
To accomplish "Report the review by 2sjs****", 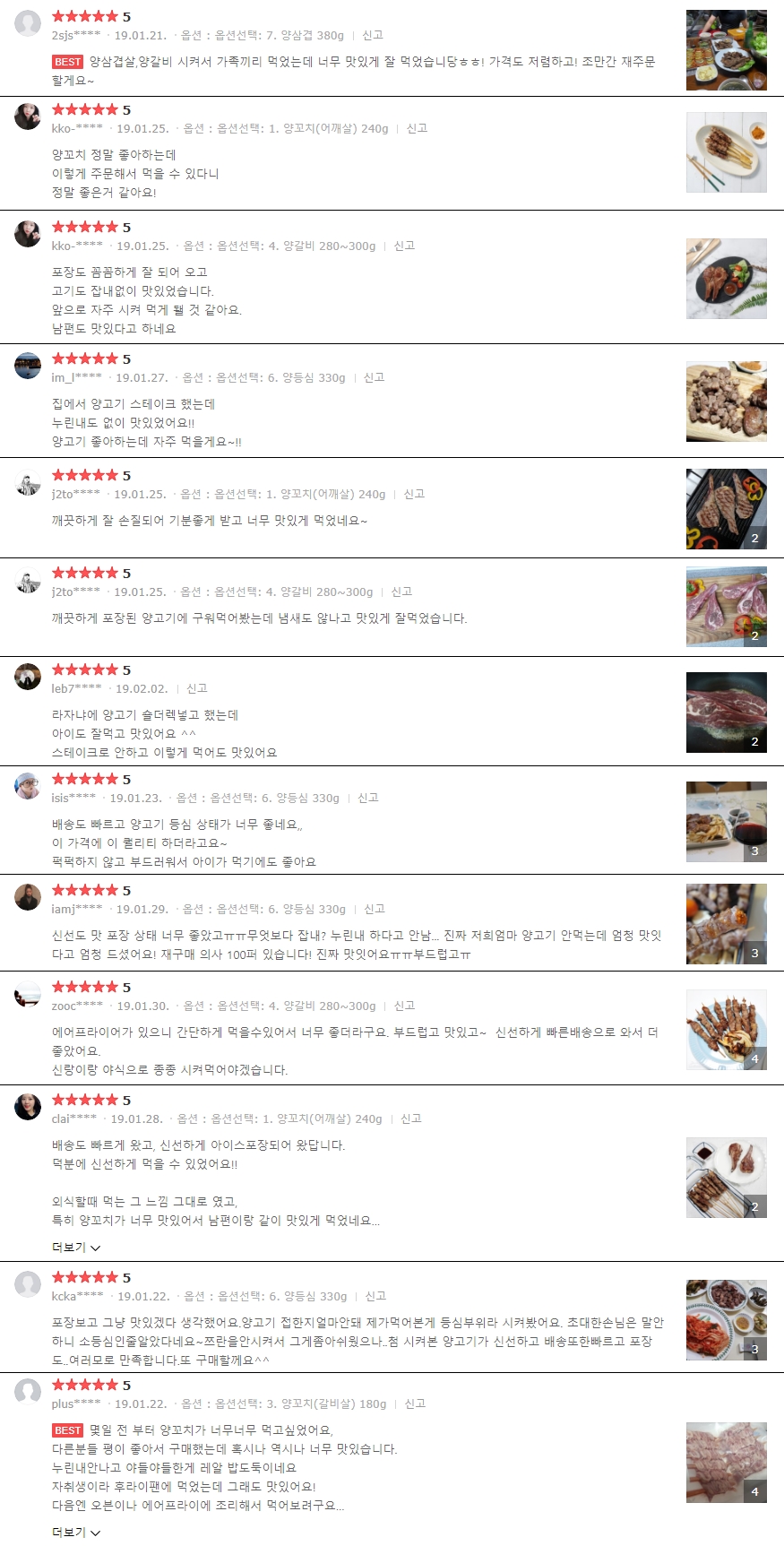I will click(x=373, y=35).
